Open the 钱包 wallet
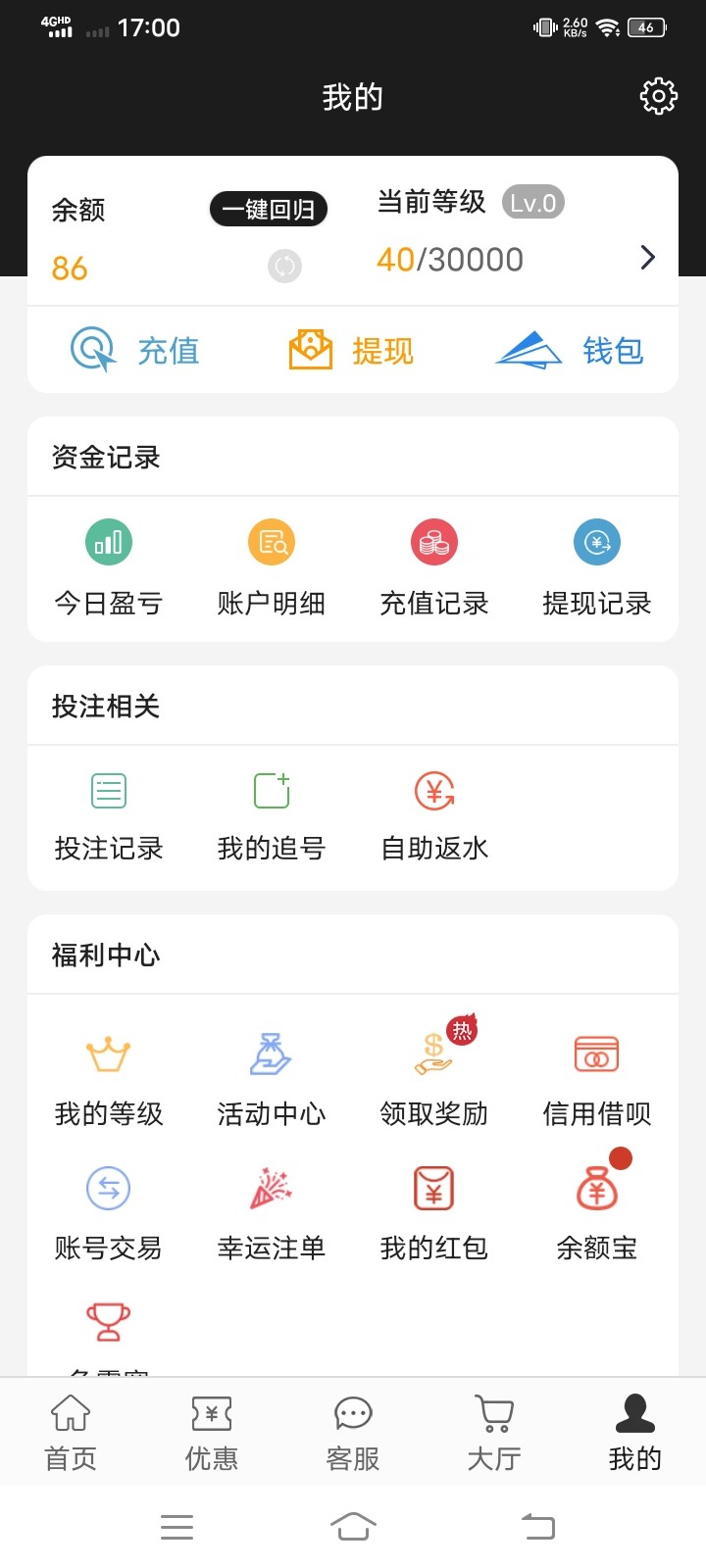The image size is (706, 1568). [x=571, y=350]
